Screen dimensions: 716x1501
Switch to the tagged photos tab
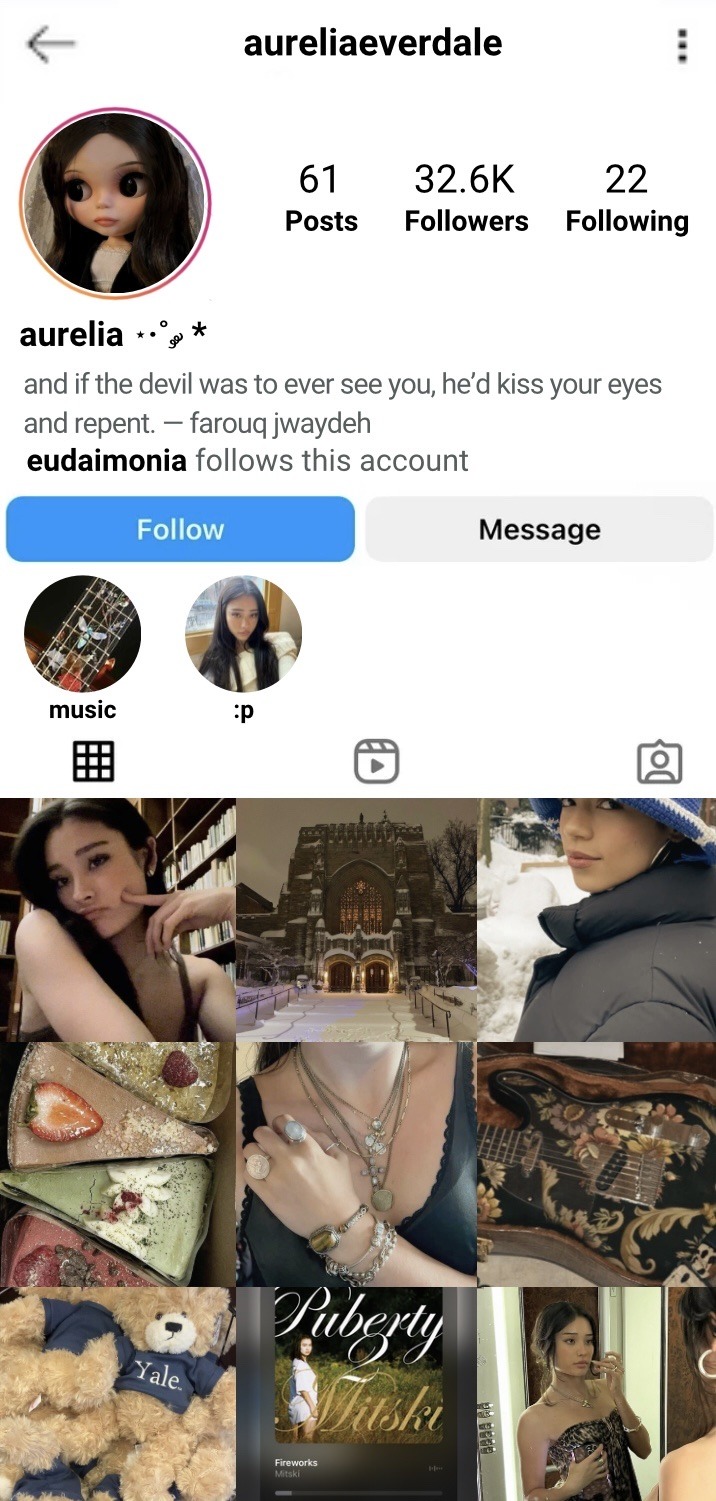tap(659, 762)
